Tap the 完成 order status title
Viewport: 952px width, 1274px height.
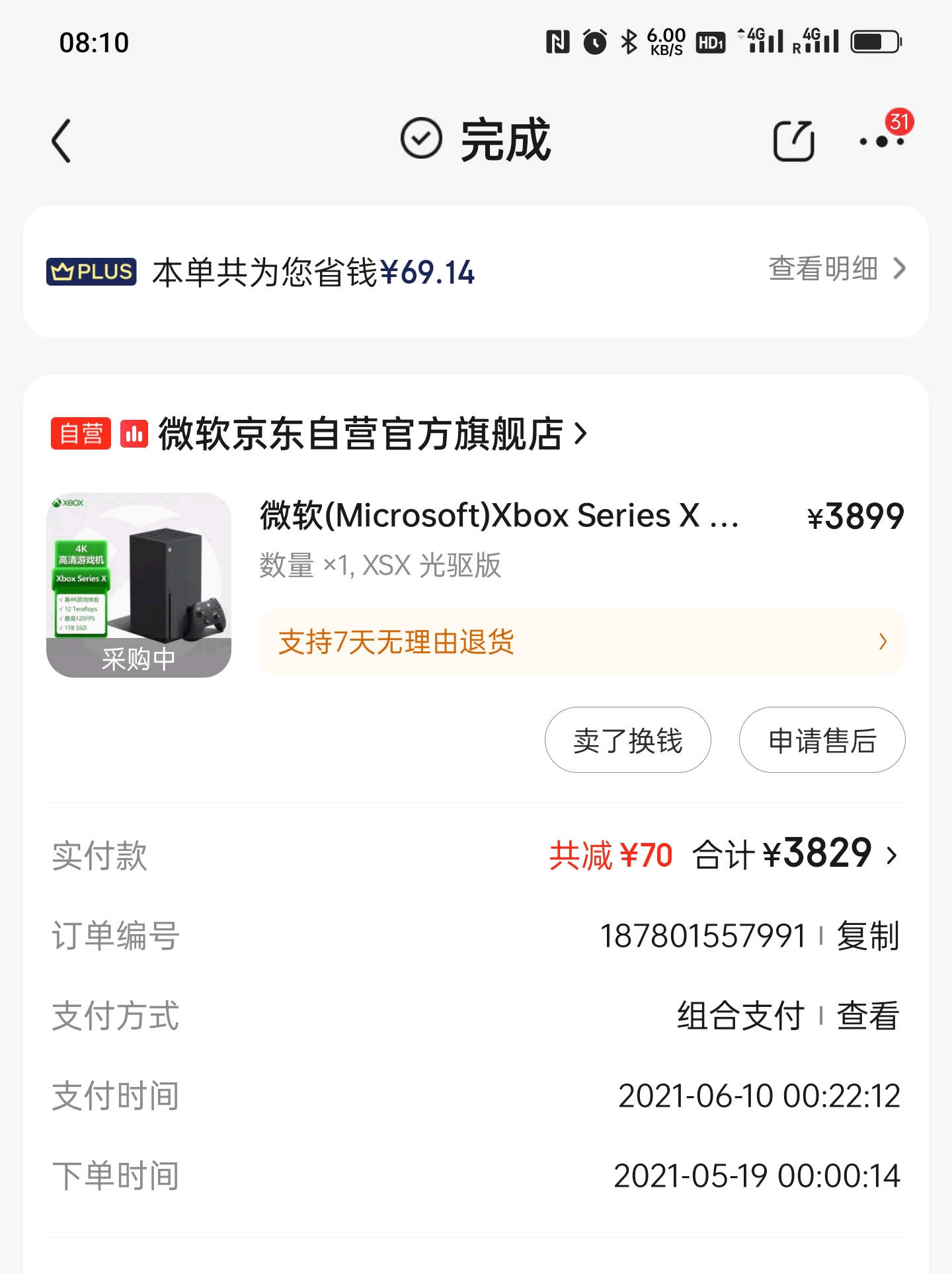pos(506,141)
